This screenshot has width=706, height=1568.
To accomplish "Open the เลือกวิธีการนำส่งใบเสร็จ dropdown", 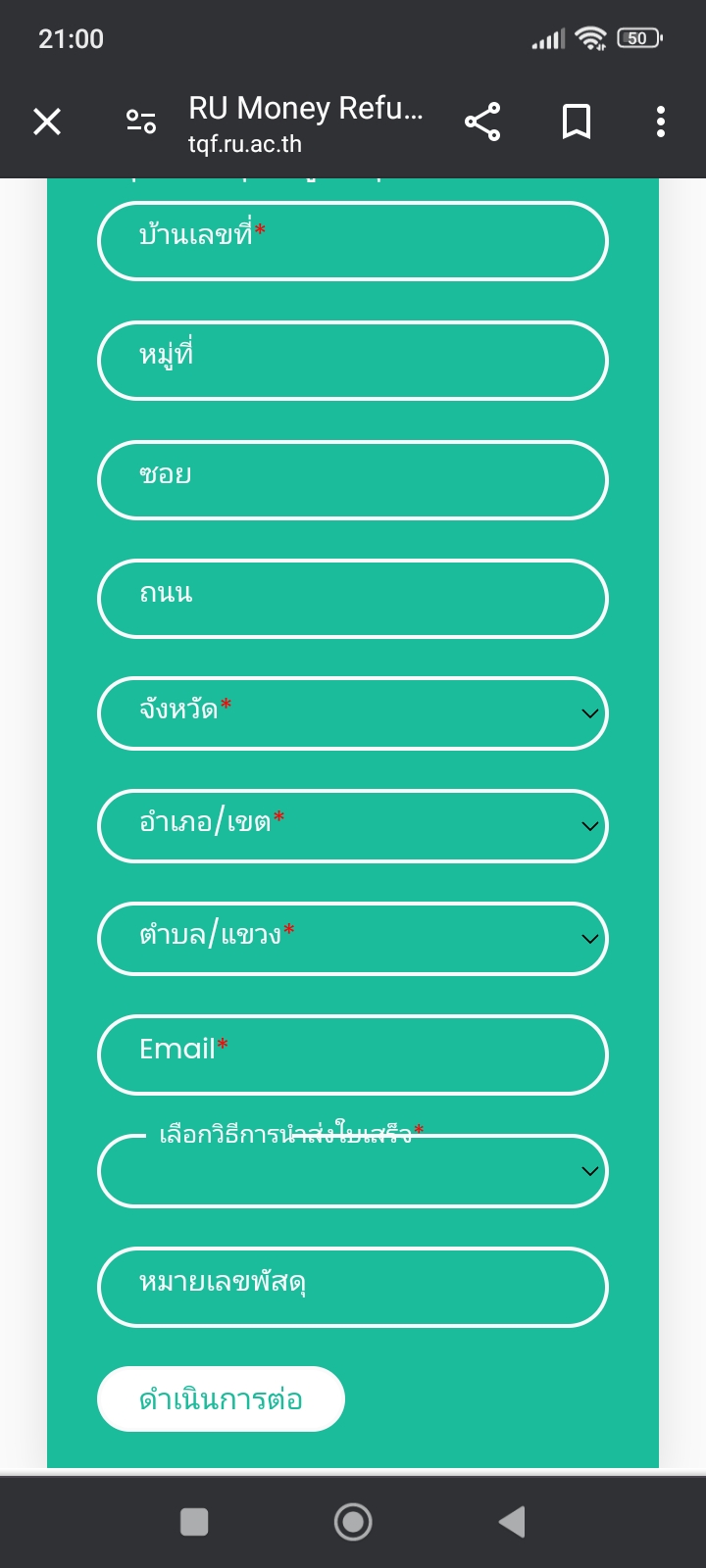I will tap(353, 1171).
